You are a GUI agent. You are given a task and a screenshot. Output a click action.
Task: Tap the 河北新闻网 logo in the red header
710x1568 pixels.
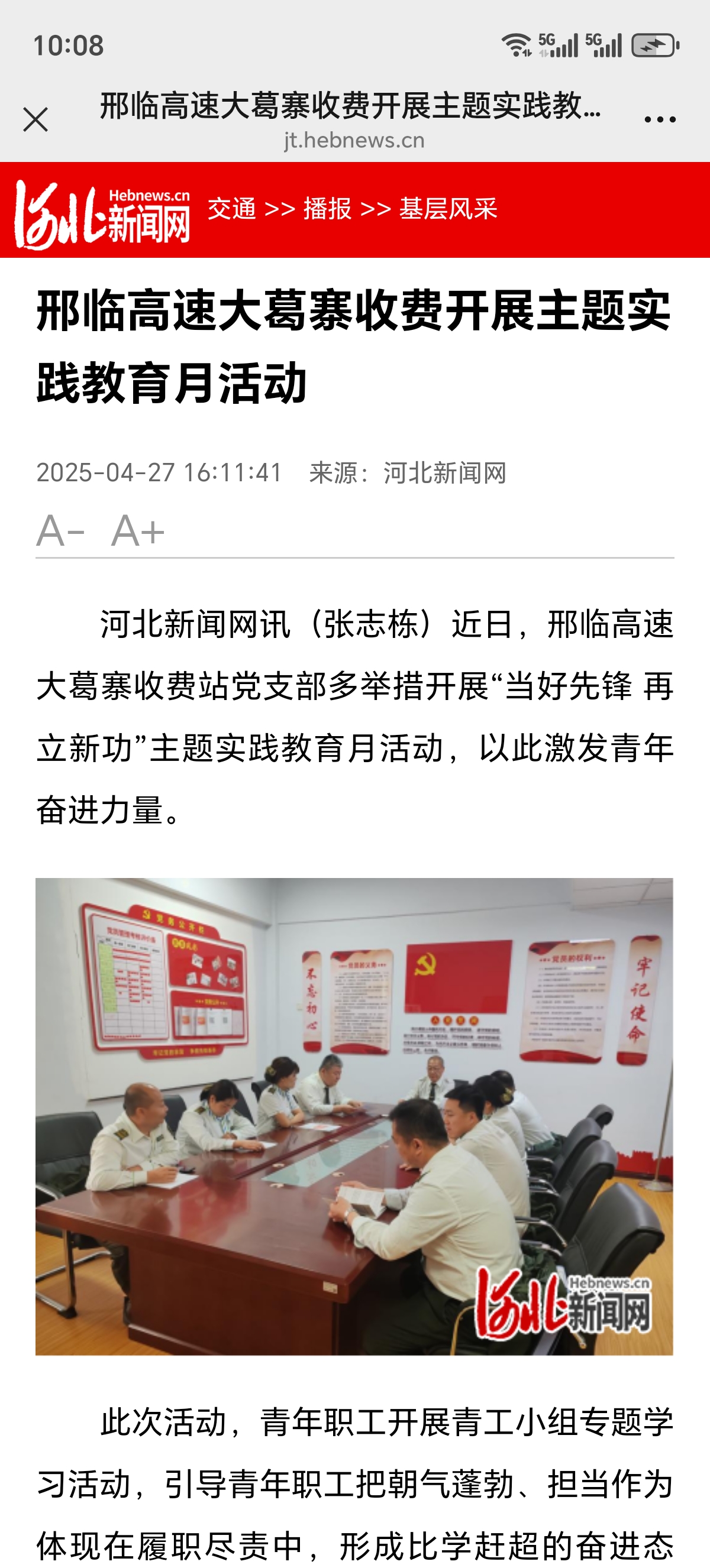(102, 213)
